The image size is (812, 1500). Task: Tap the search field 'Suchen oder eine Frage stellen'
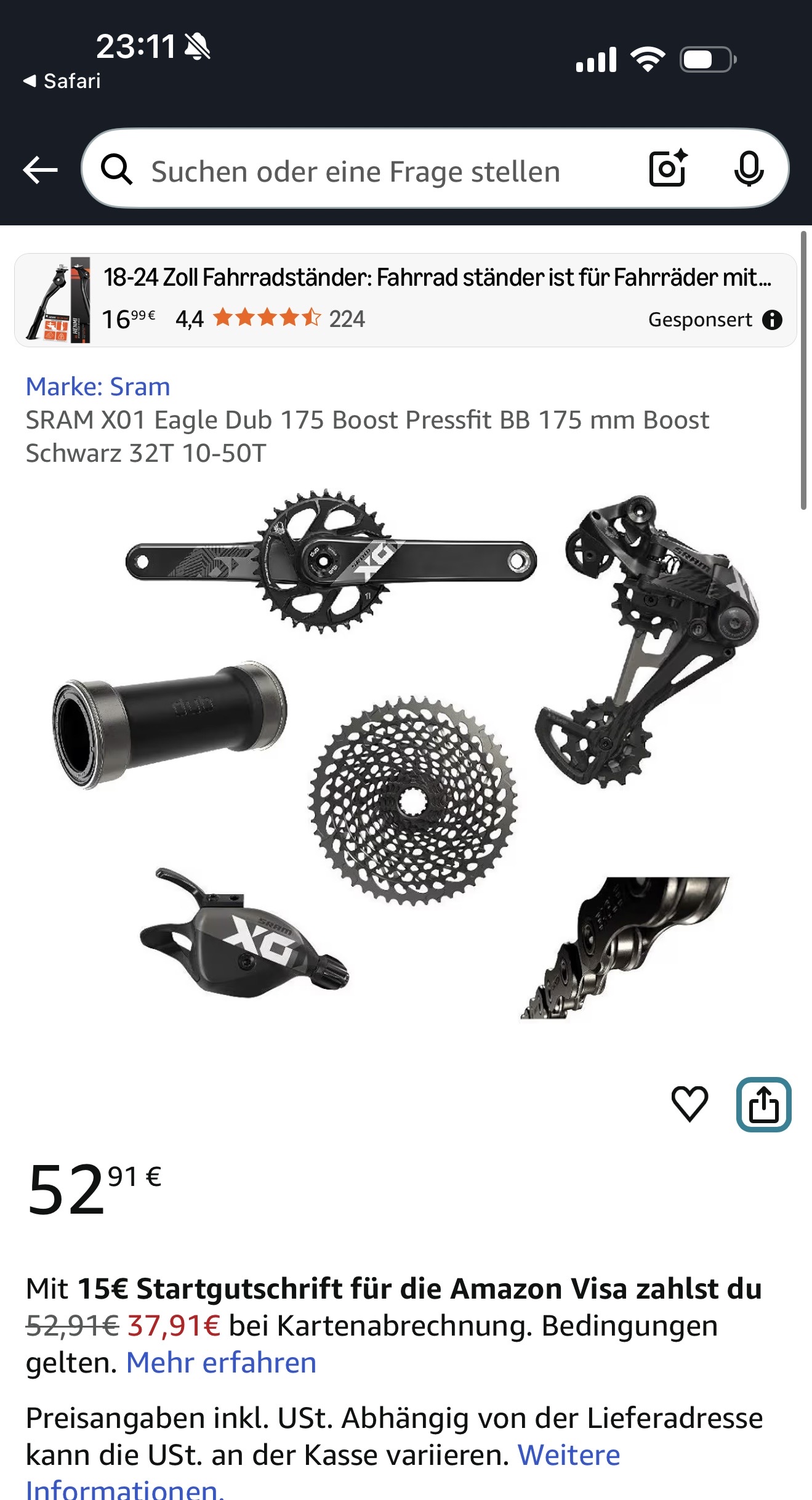(x=356, y=171)
